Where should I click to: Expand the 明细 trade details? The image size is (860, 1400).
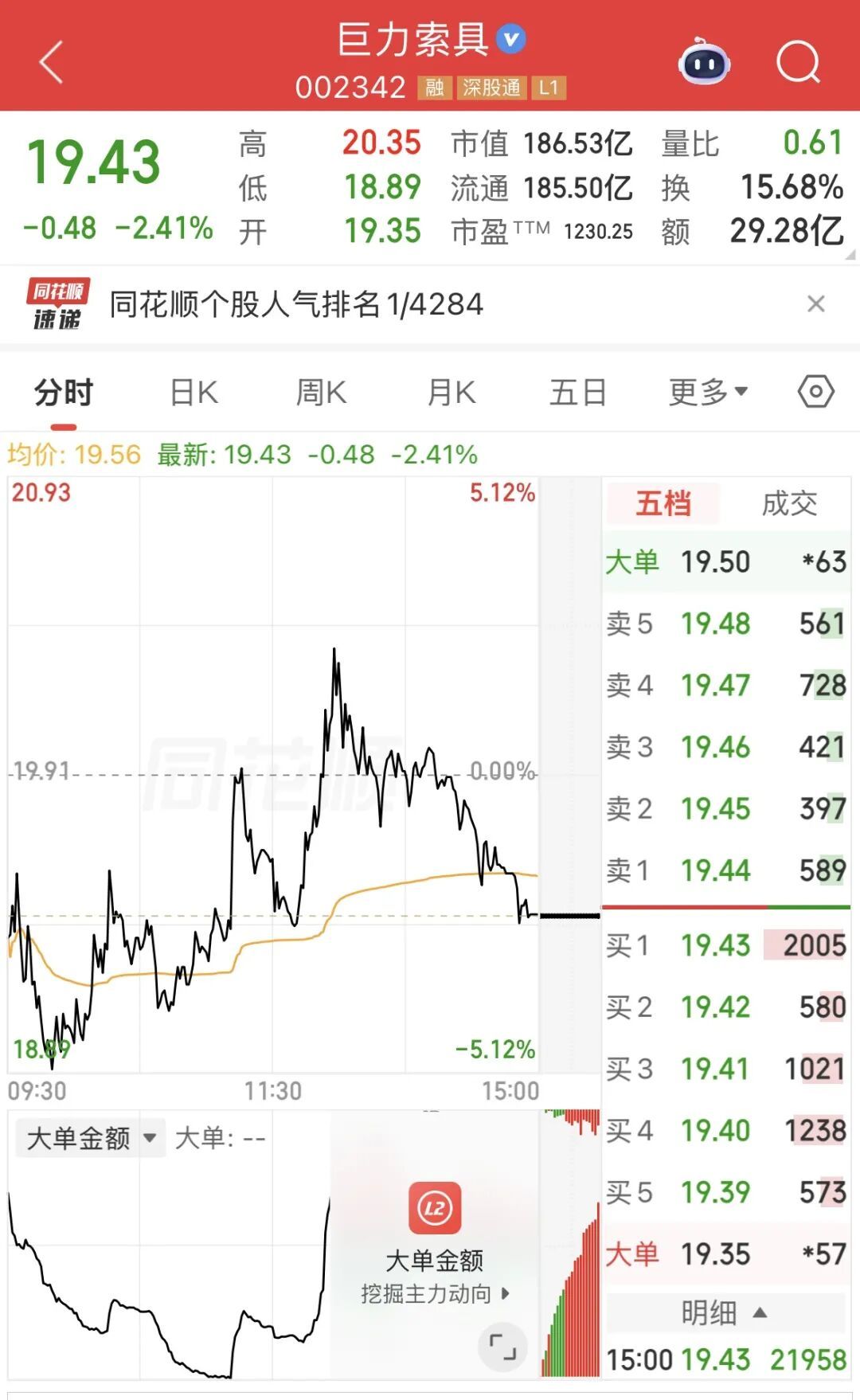click(725, 1312)
